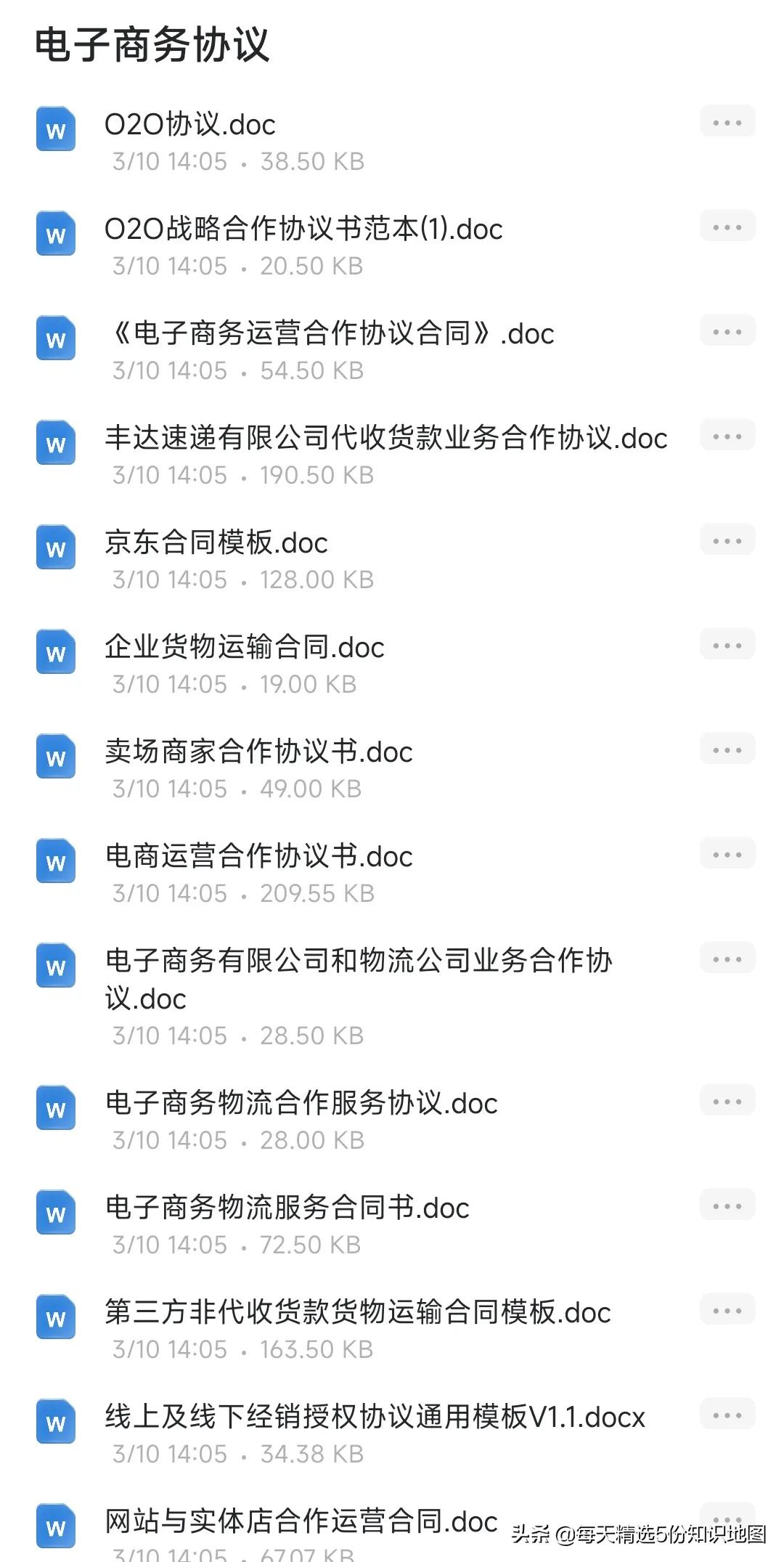Show the three-dot menu for 京东合同模板.doc
The image size is (784, 1562).
tap(727, 540)
